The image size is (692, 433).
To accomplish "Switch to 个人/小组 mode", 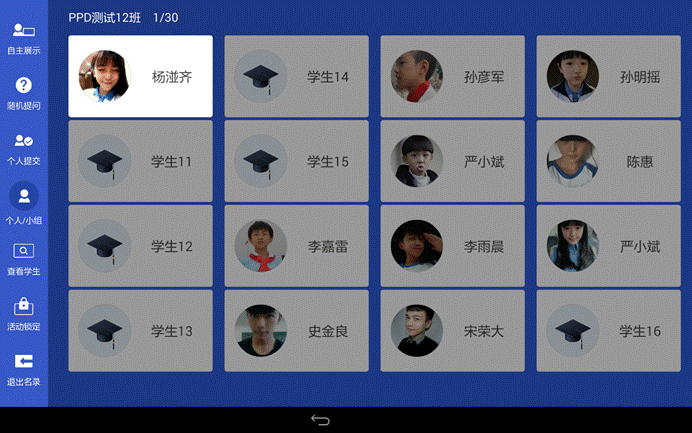I will 24,203.
